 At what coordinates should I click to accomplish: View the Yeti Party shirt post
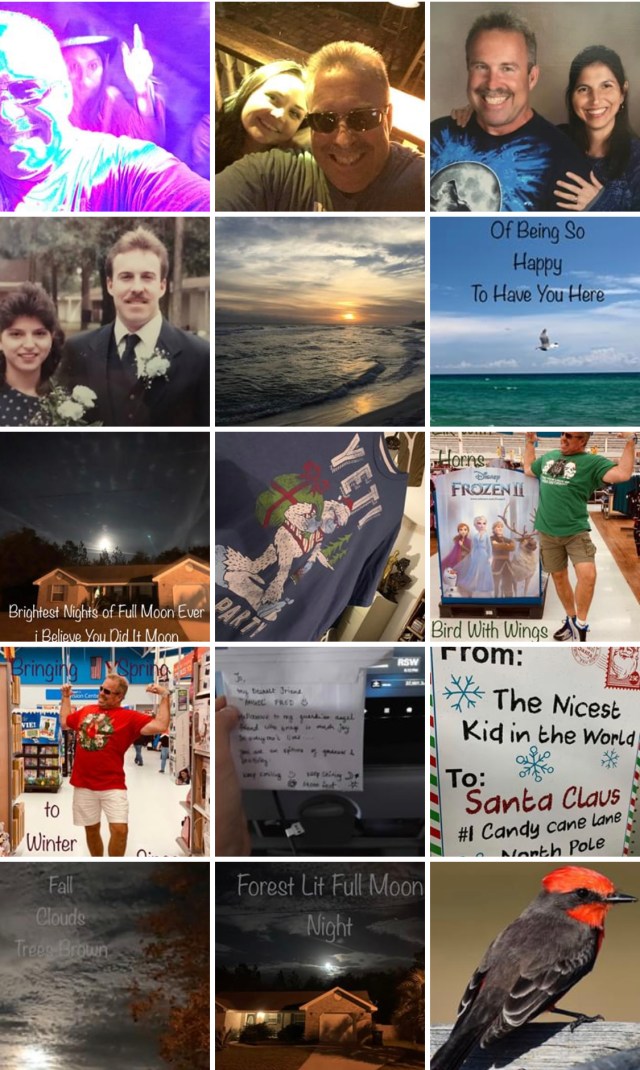(320, 536)
